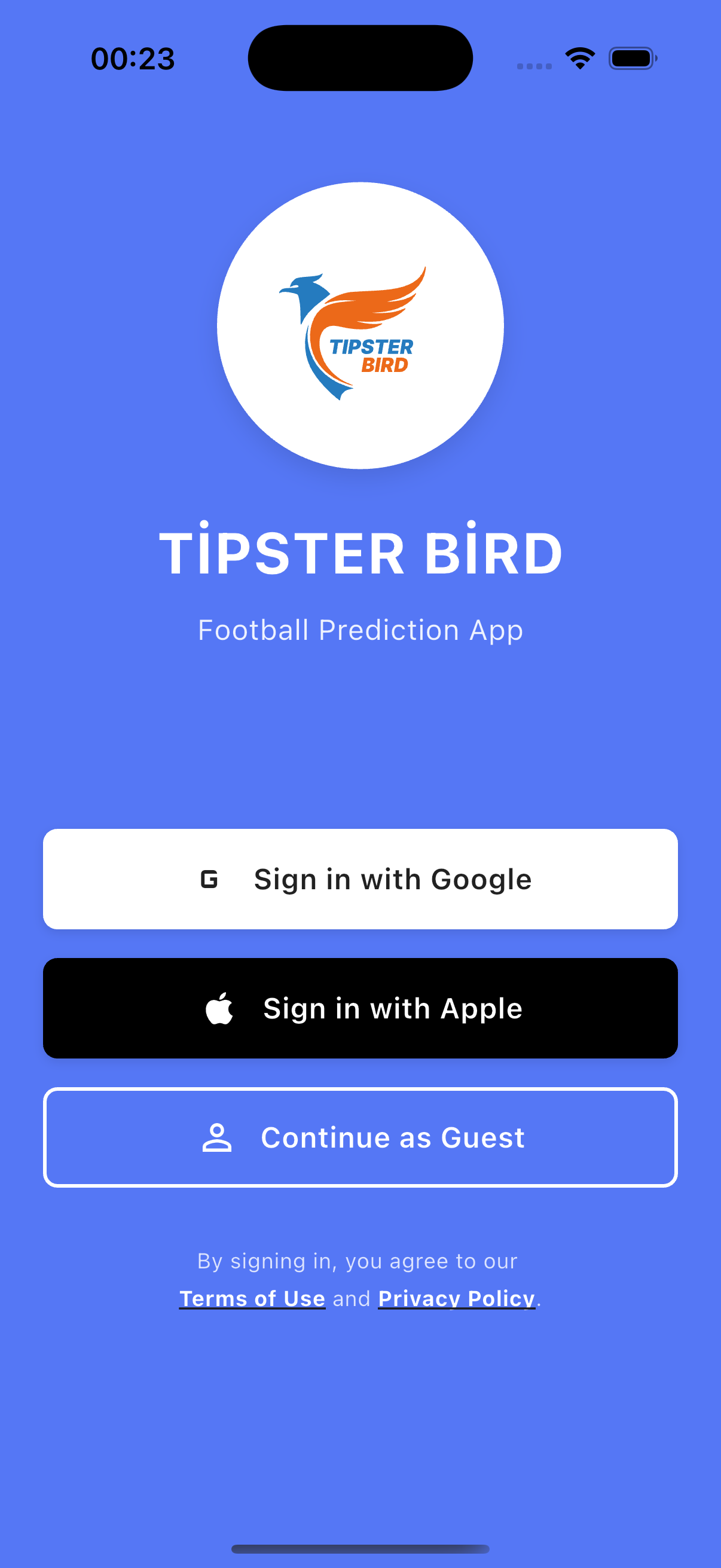The width and height of the screenshot is (721, 1568).
Task: Tap the signing agreement disclaimer text
Action: click(x=356, y=1262)
